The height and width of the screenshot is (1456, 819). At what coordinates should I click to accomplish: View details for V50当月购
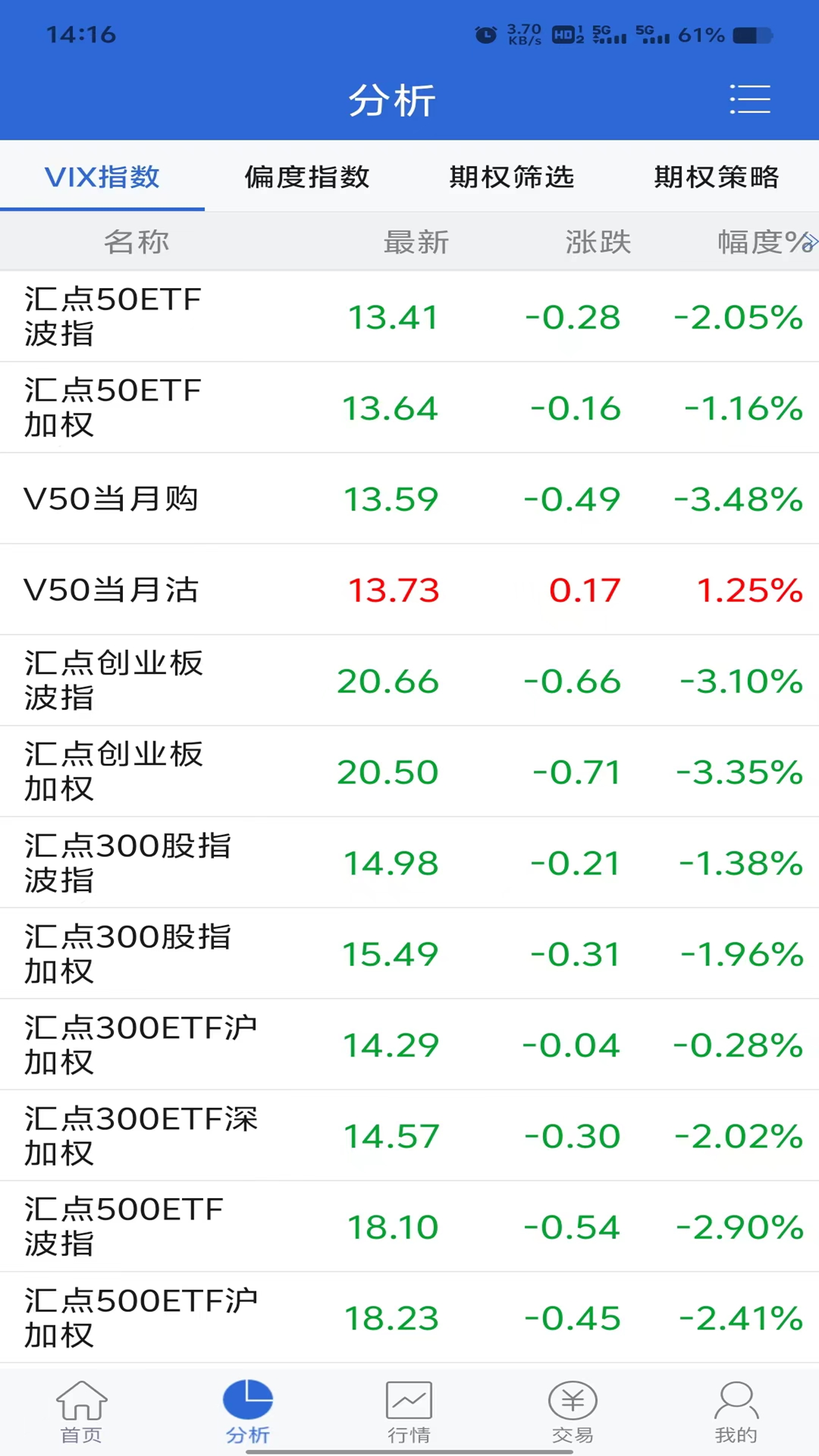409,499
